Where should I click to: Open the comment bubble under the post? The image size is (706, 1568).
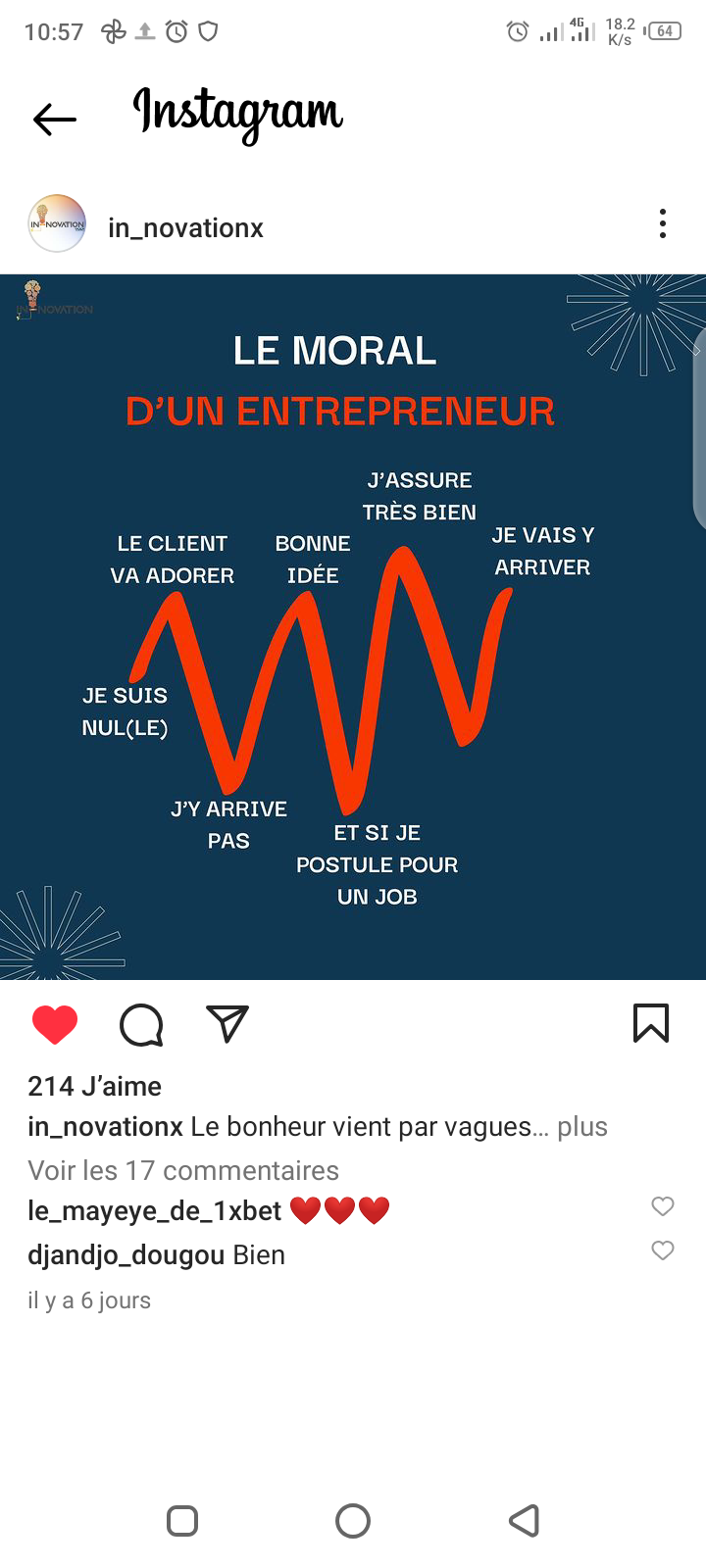141,1025
